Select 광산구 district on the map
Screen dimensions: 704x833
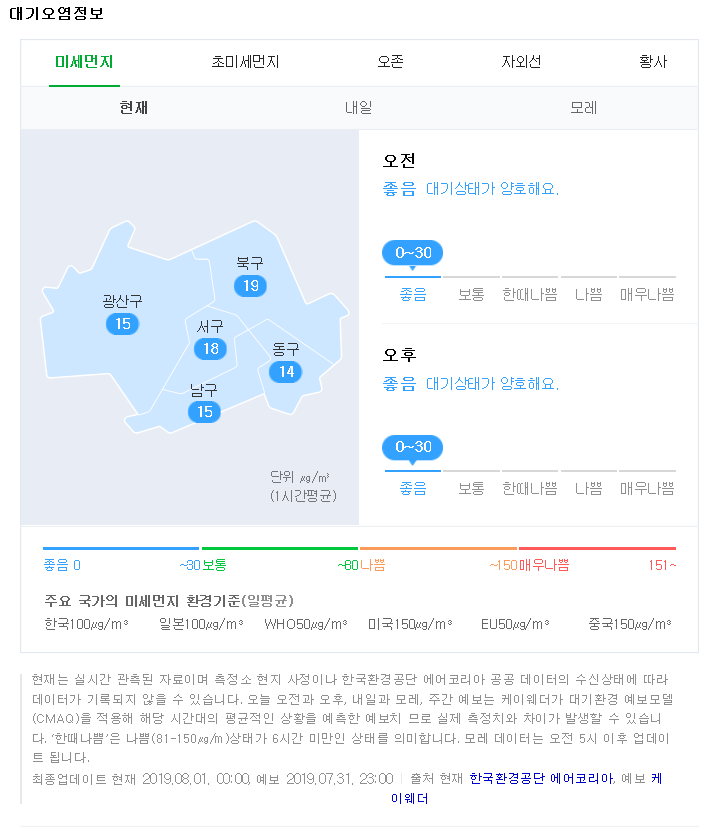coord(122,313)
